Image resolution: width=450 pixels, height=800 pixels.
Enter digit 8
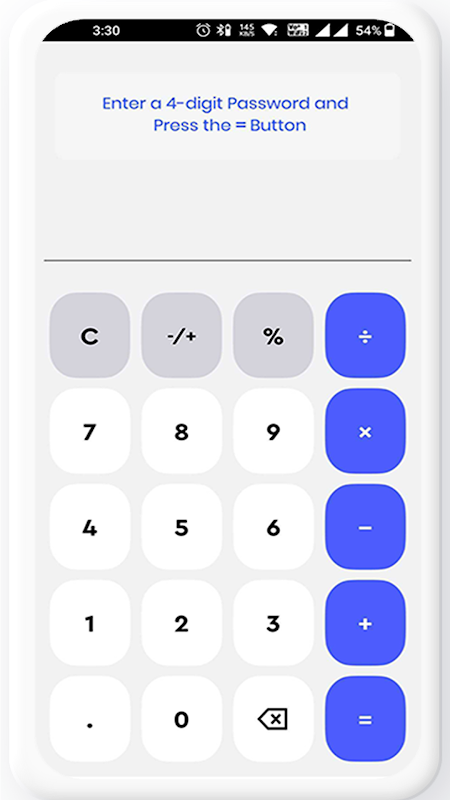point(182,431)
